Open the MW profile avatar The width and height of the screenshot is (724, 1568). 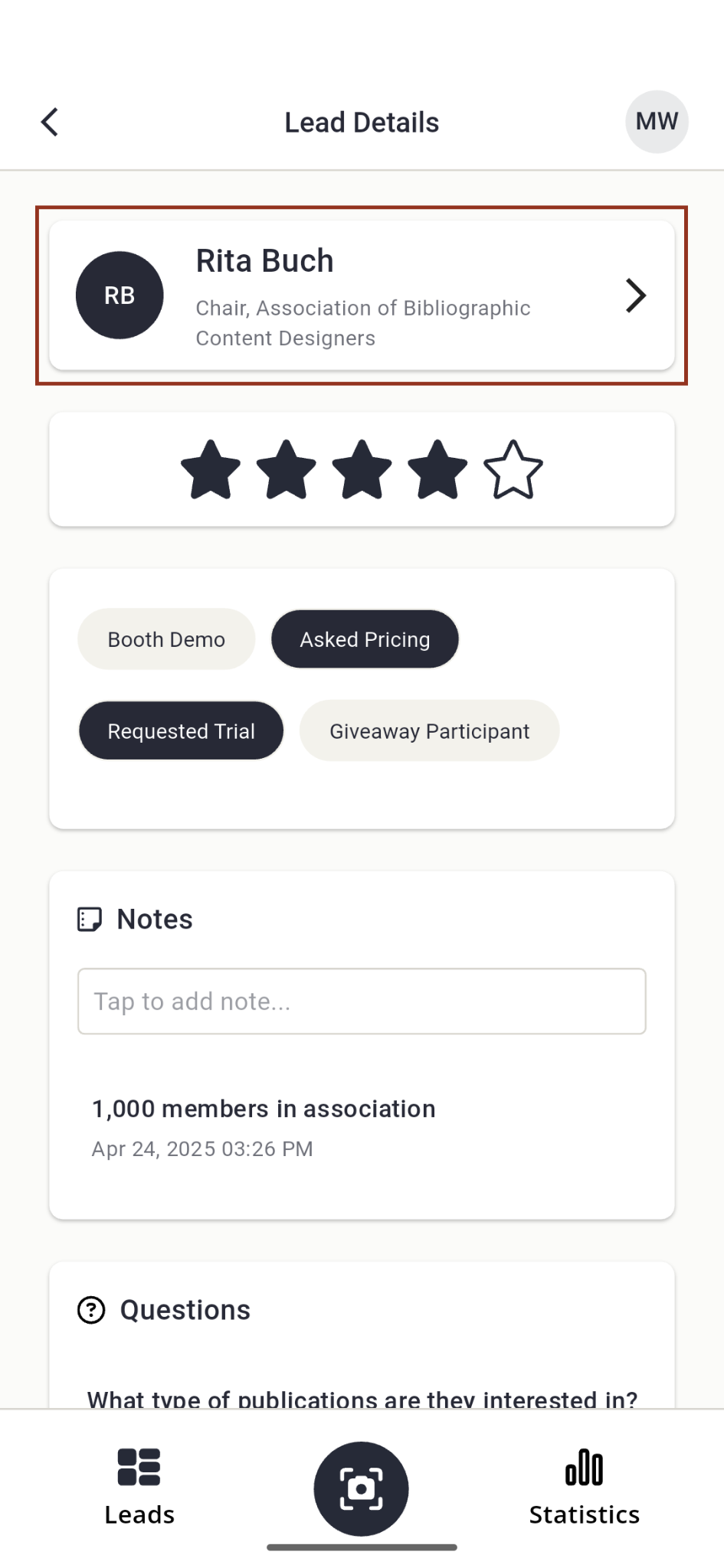point(657,122)
